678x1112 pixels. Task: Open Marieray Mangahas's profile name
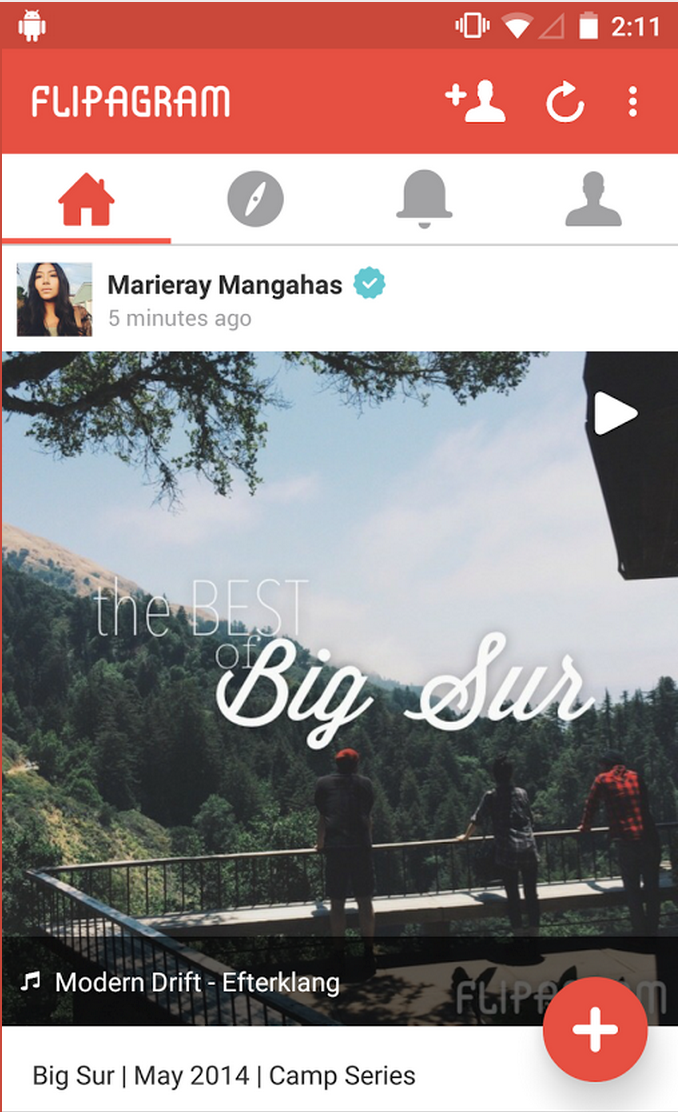225,285
